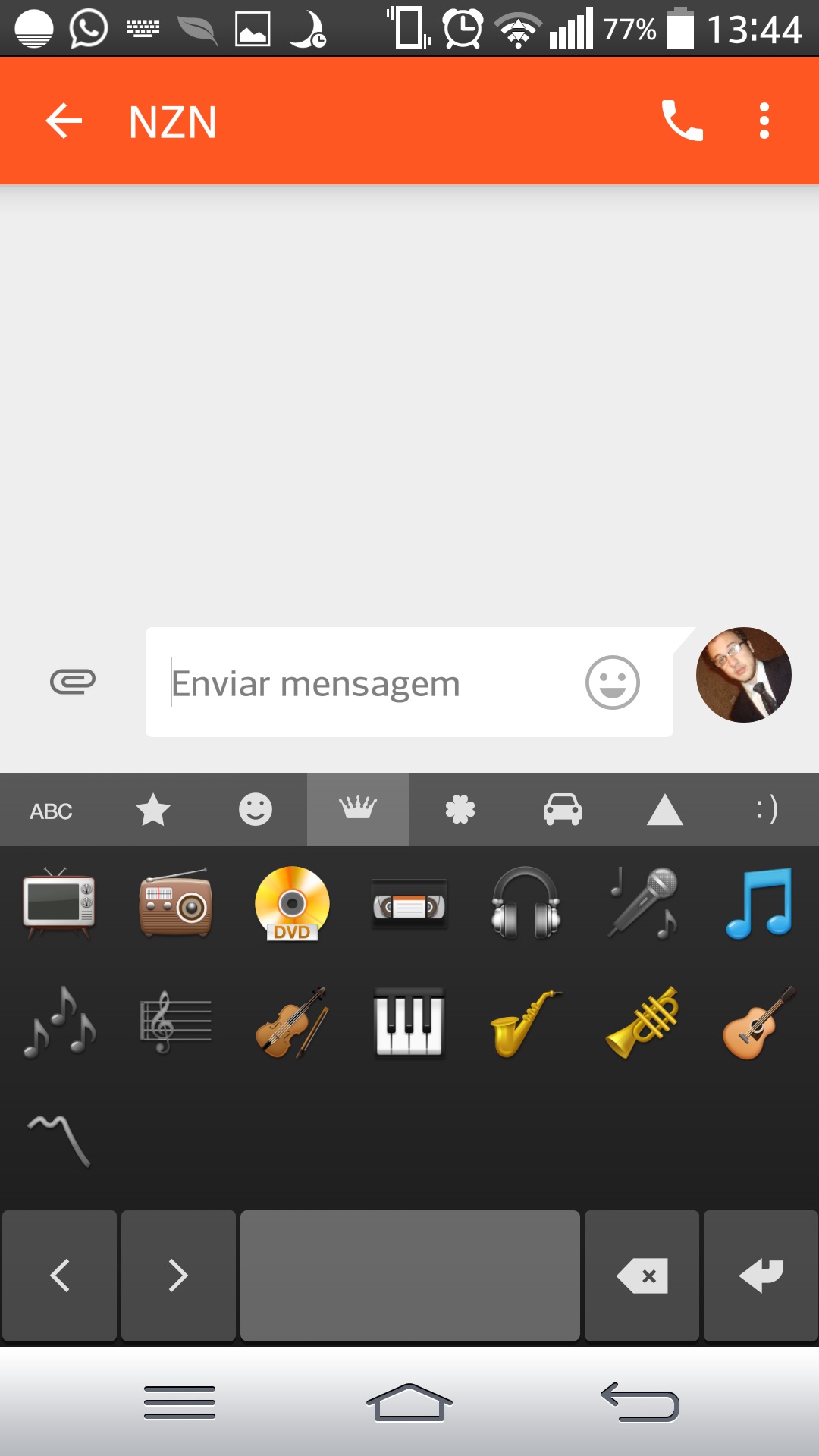Screen dimensions: 819x1456
Task: Tap the keyboard enter key
Action: pos(761,1276)
